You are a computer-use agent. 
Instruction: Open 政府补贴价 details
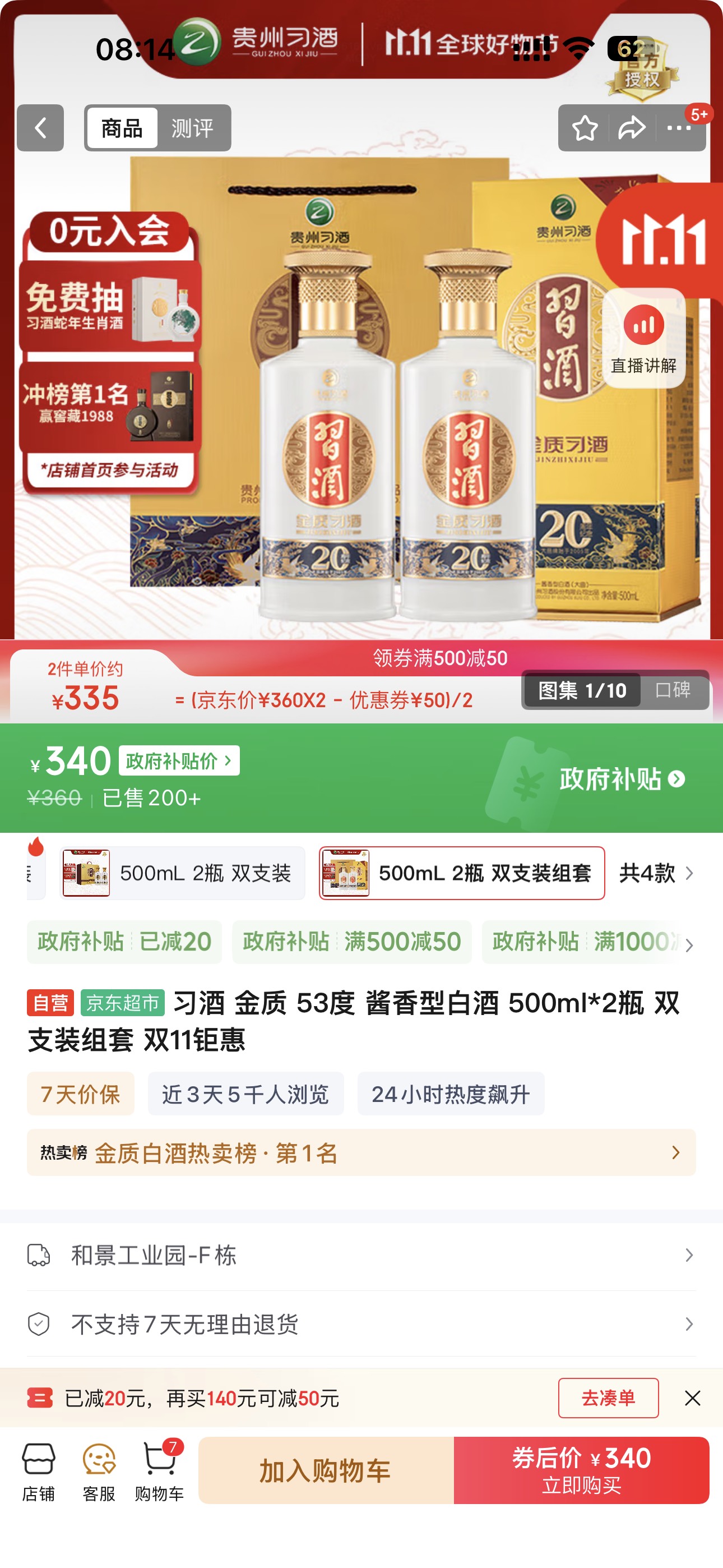179,761
